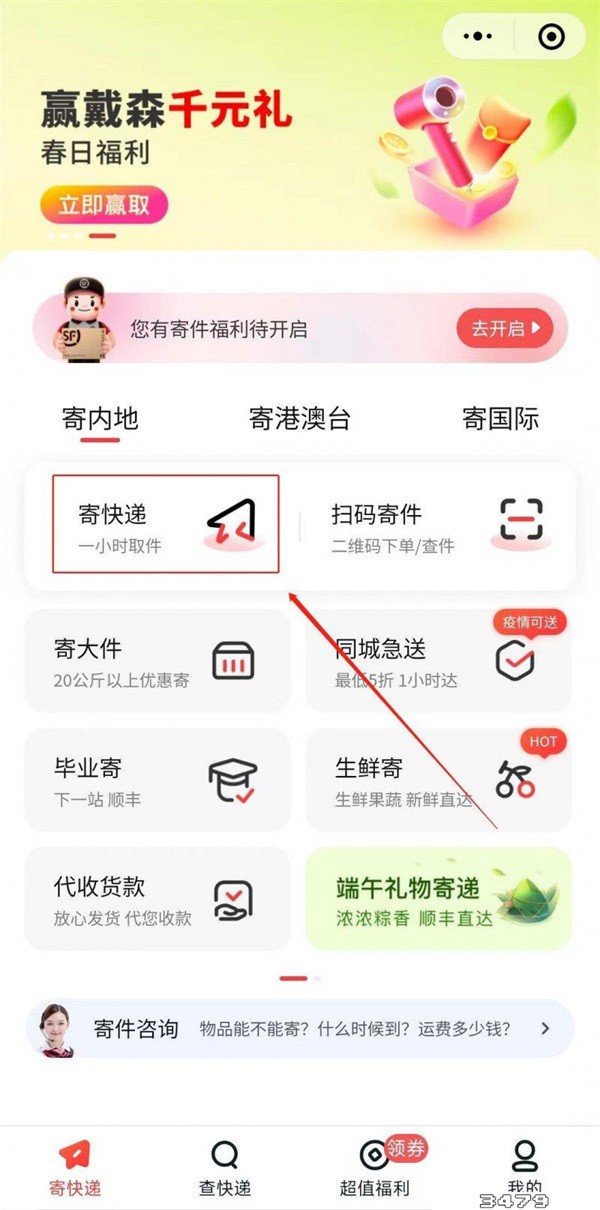
Task: Switch to the 寄港澳台 tab
Action: [300, 419]
